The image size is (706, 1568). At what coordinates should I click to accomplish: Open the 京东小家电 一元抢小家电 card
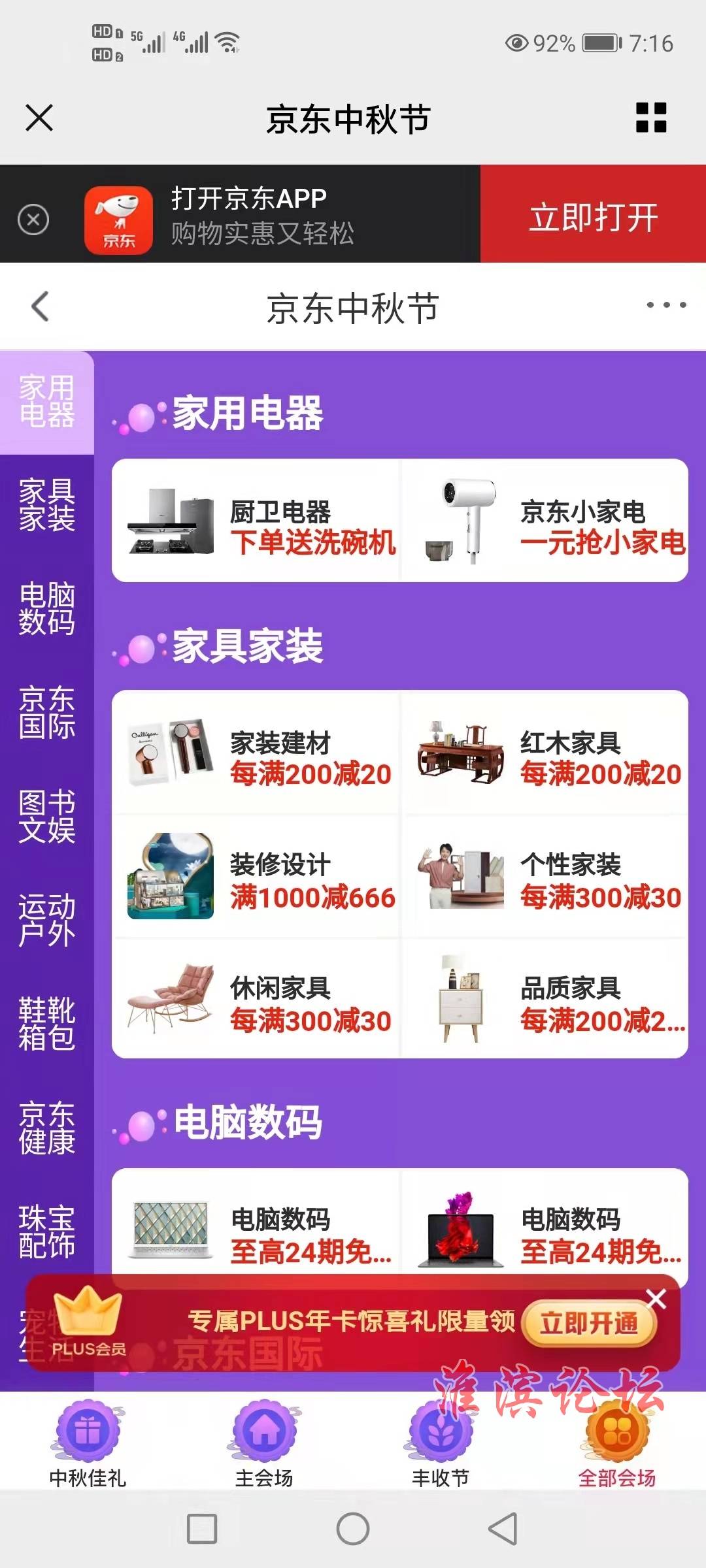coord(545,521)
